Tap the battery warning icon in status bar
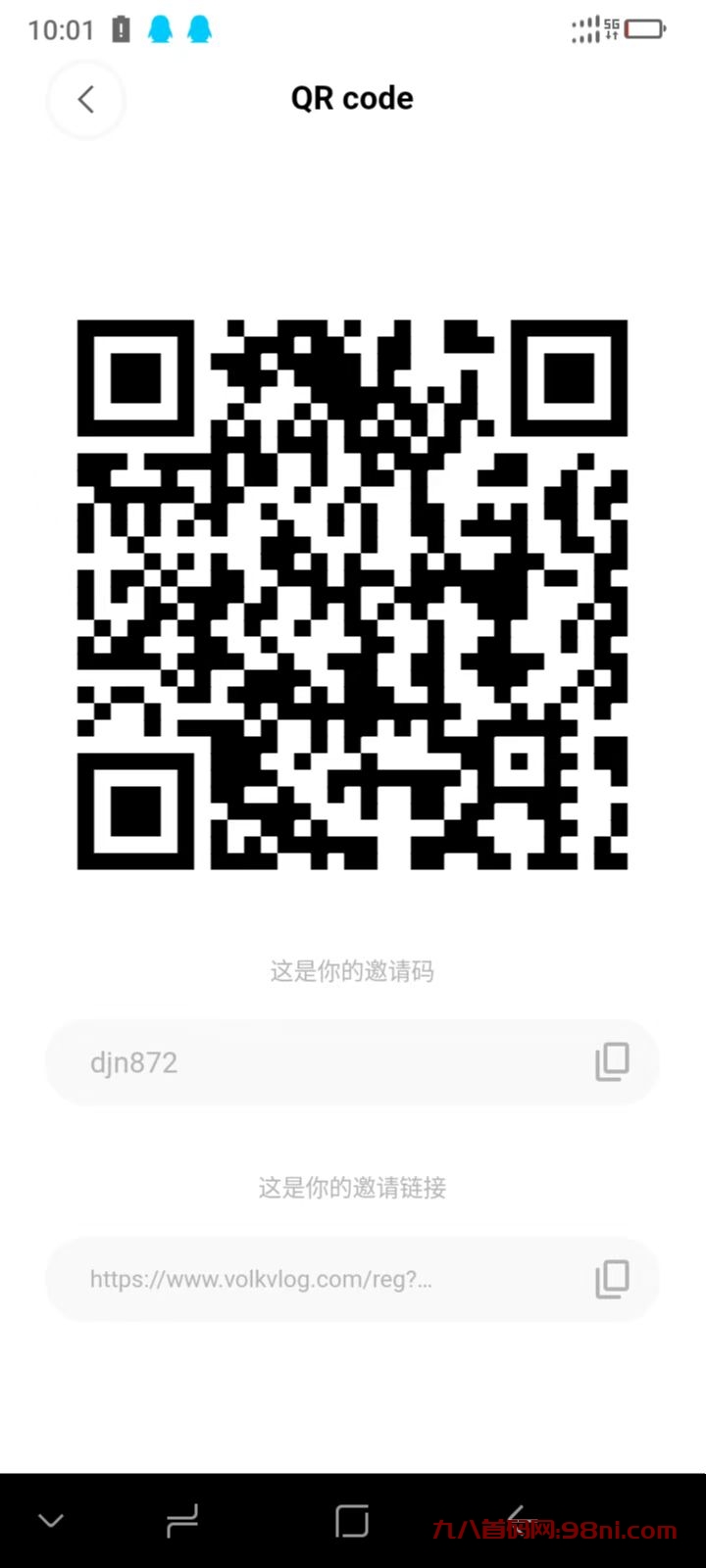 (x=120, y=29)
